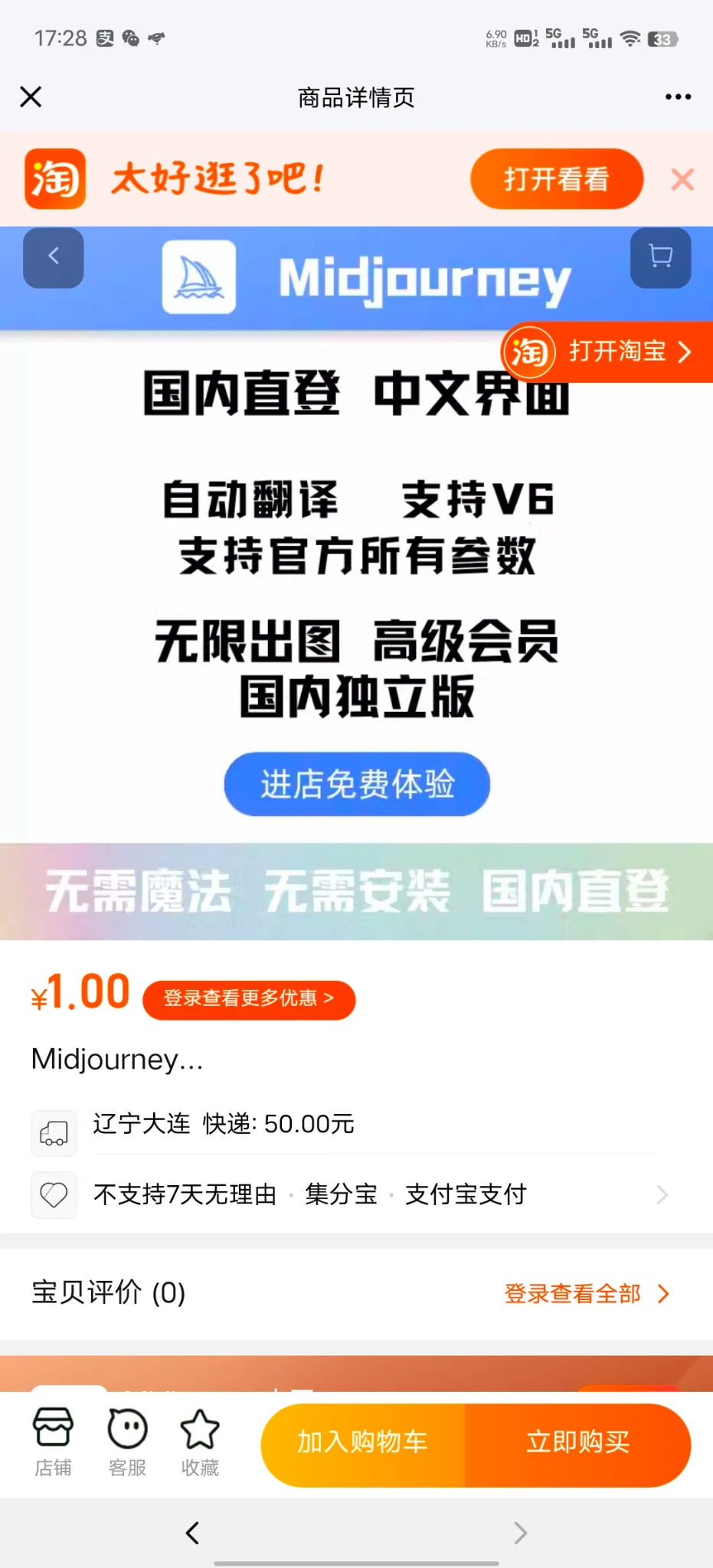This screenshot has height=1568, width=713.
Task: Tap 加入购物车 to add to cart
Action: click(362, 1443)
